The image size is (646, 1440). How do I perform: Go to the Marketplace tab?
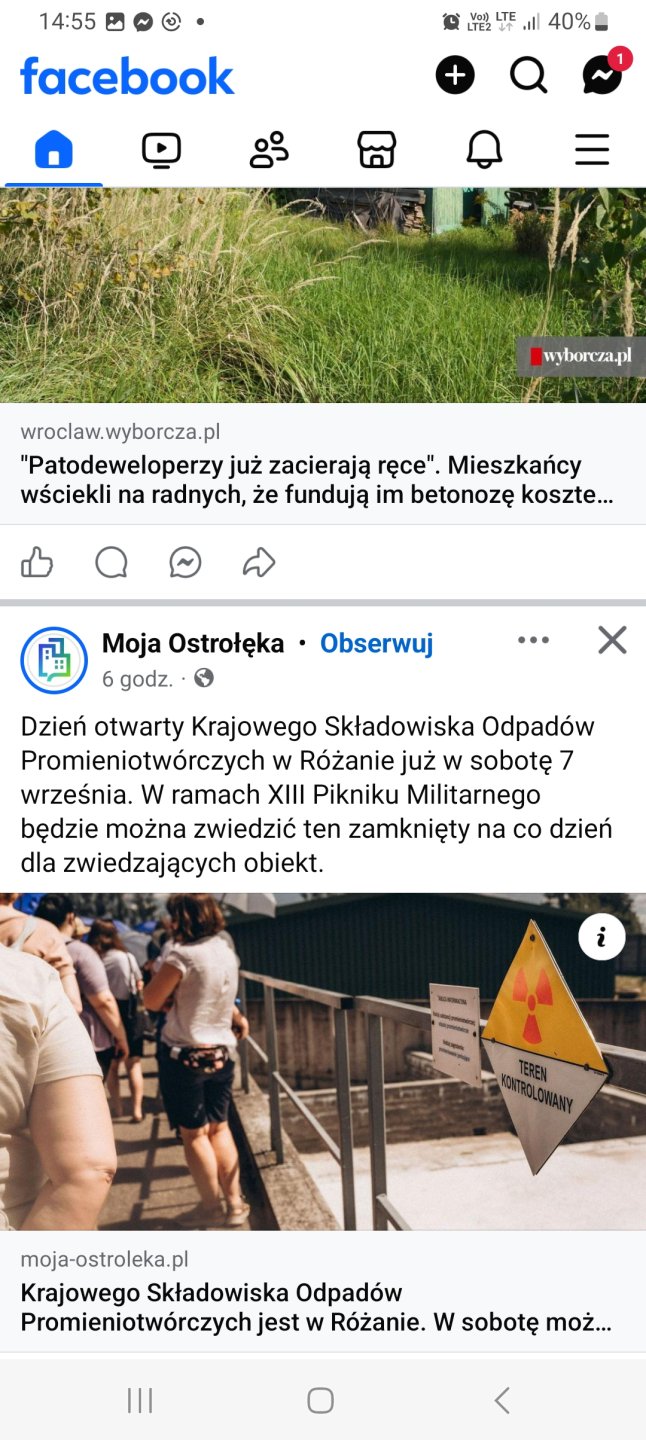coord(377,150)
